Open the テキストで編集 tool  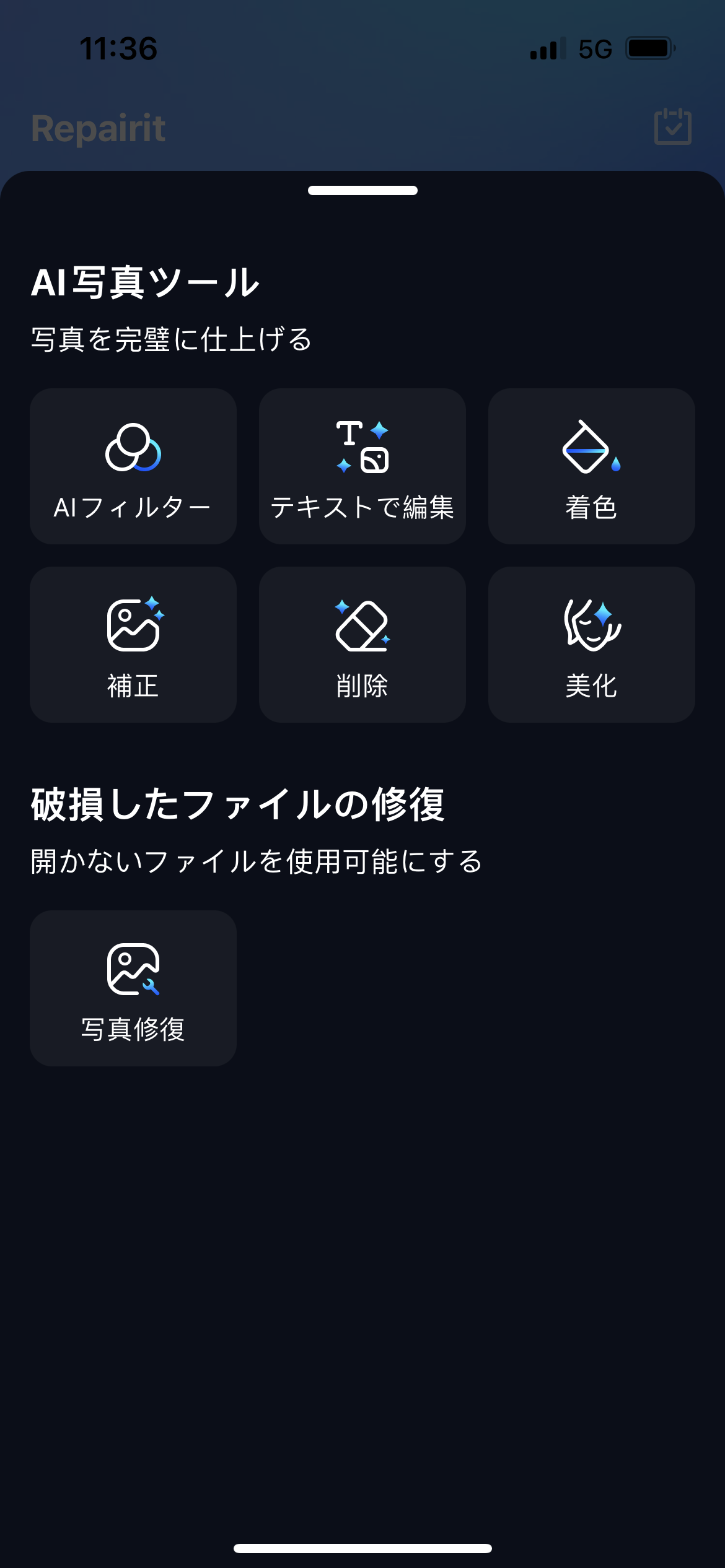click(362, 466)
